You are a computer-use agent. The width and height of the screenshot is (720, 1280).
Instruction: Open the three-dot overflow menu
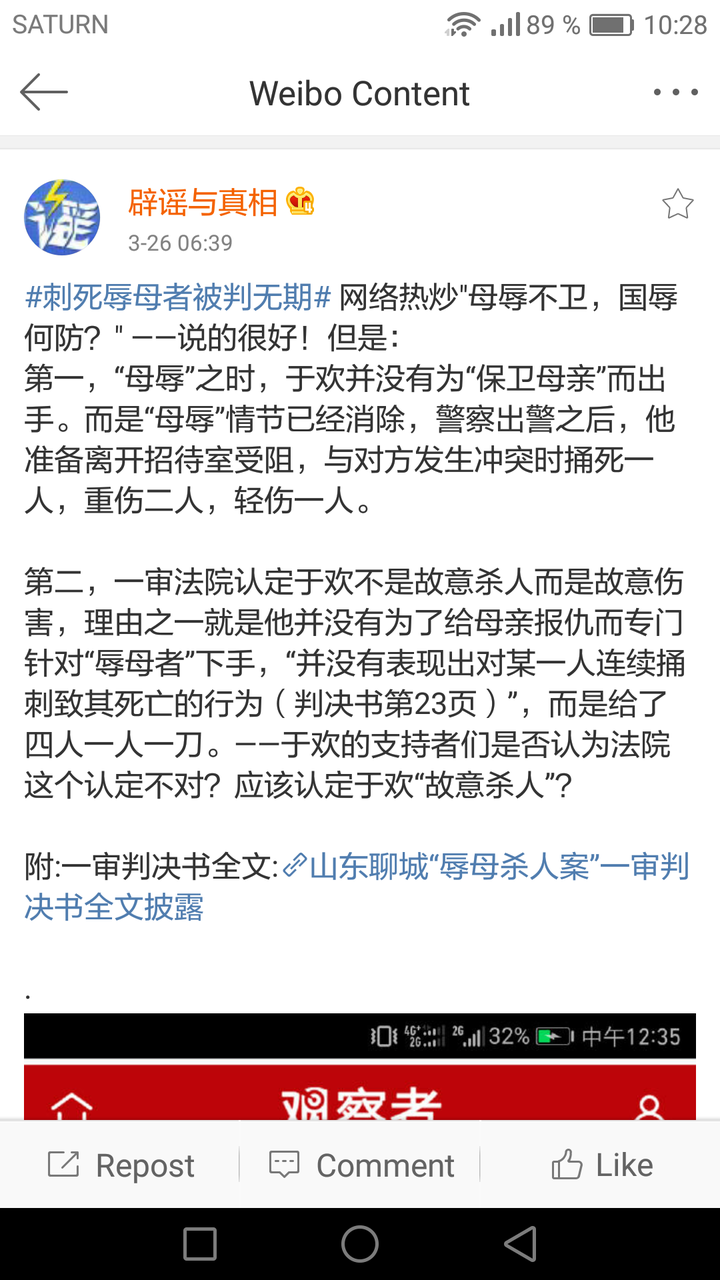point(675,93)
